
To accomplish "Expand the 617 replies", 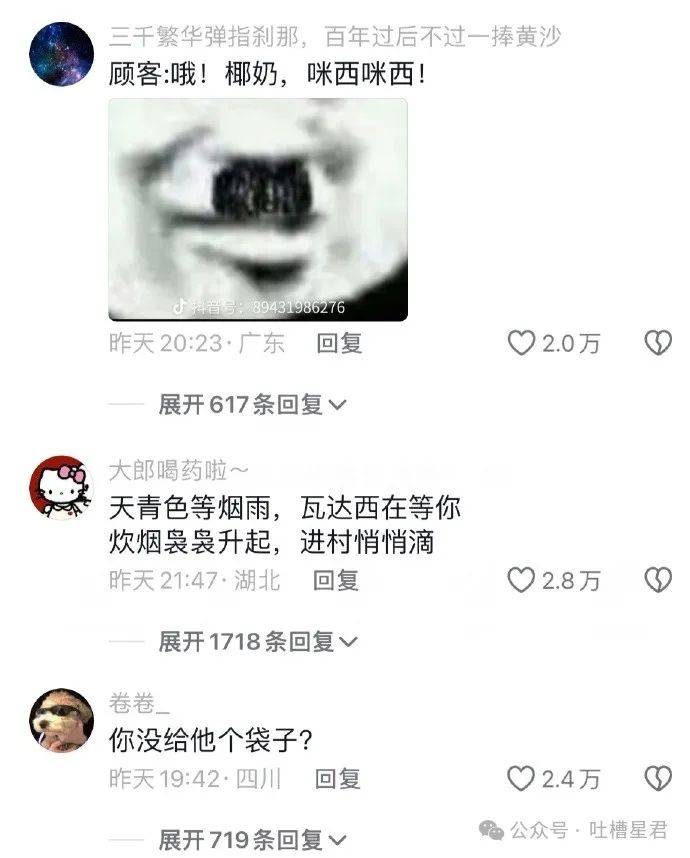I will (x=252, y=404).
